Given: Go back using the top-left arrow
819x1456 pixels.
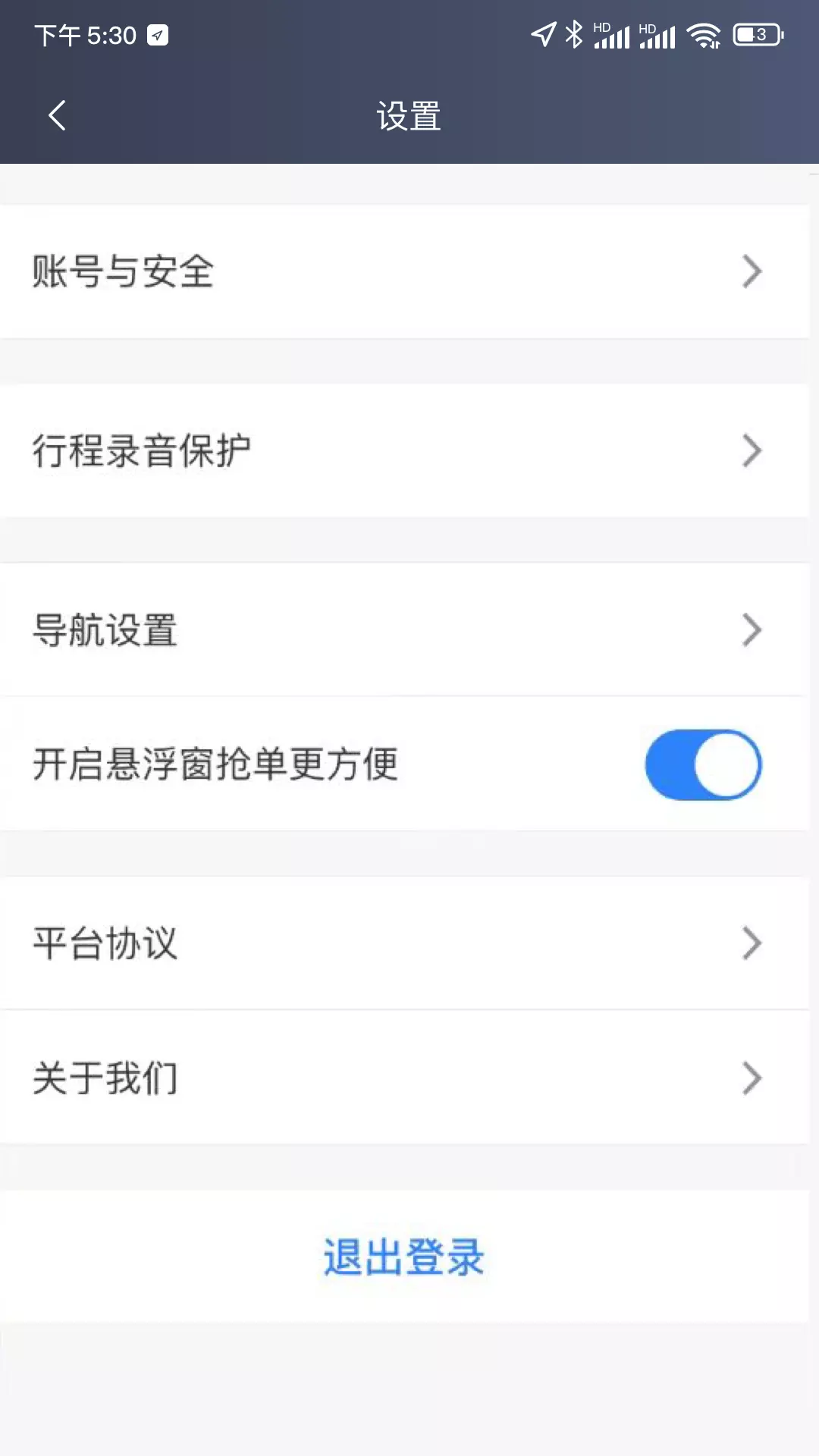Looking at the screenshot, I should (57, 115).
